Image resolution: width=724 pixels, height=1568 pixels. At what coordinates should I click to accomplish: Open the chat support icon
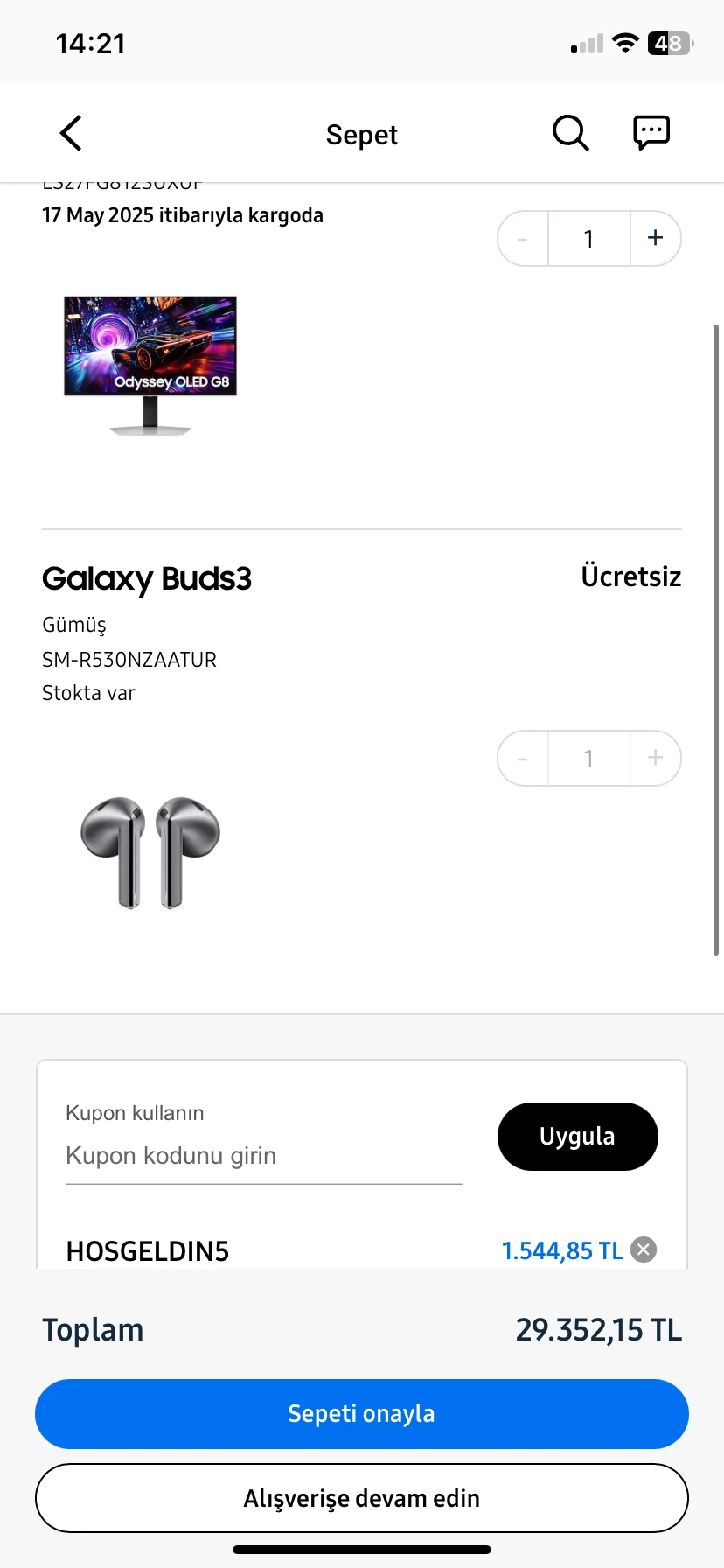coord(651,133)
